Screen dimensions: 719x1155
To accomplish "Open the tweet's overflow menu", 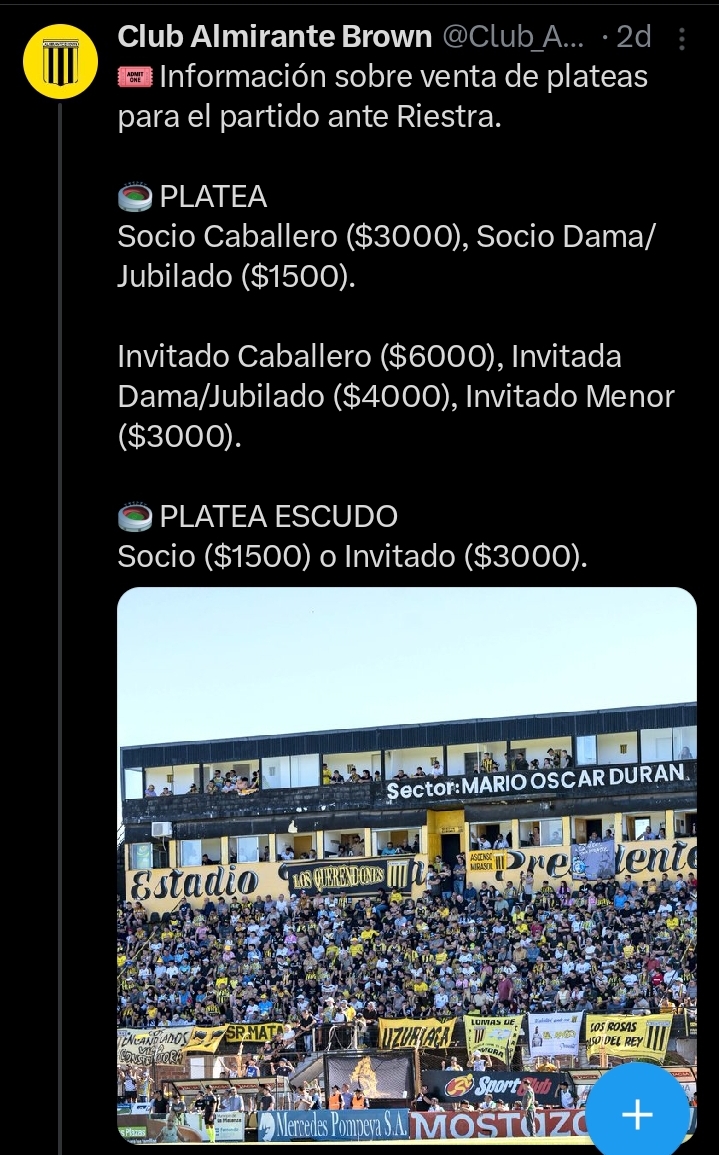I will pos(682,39).
